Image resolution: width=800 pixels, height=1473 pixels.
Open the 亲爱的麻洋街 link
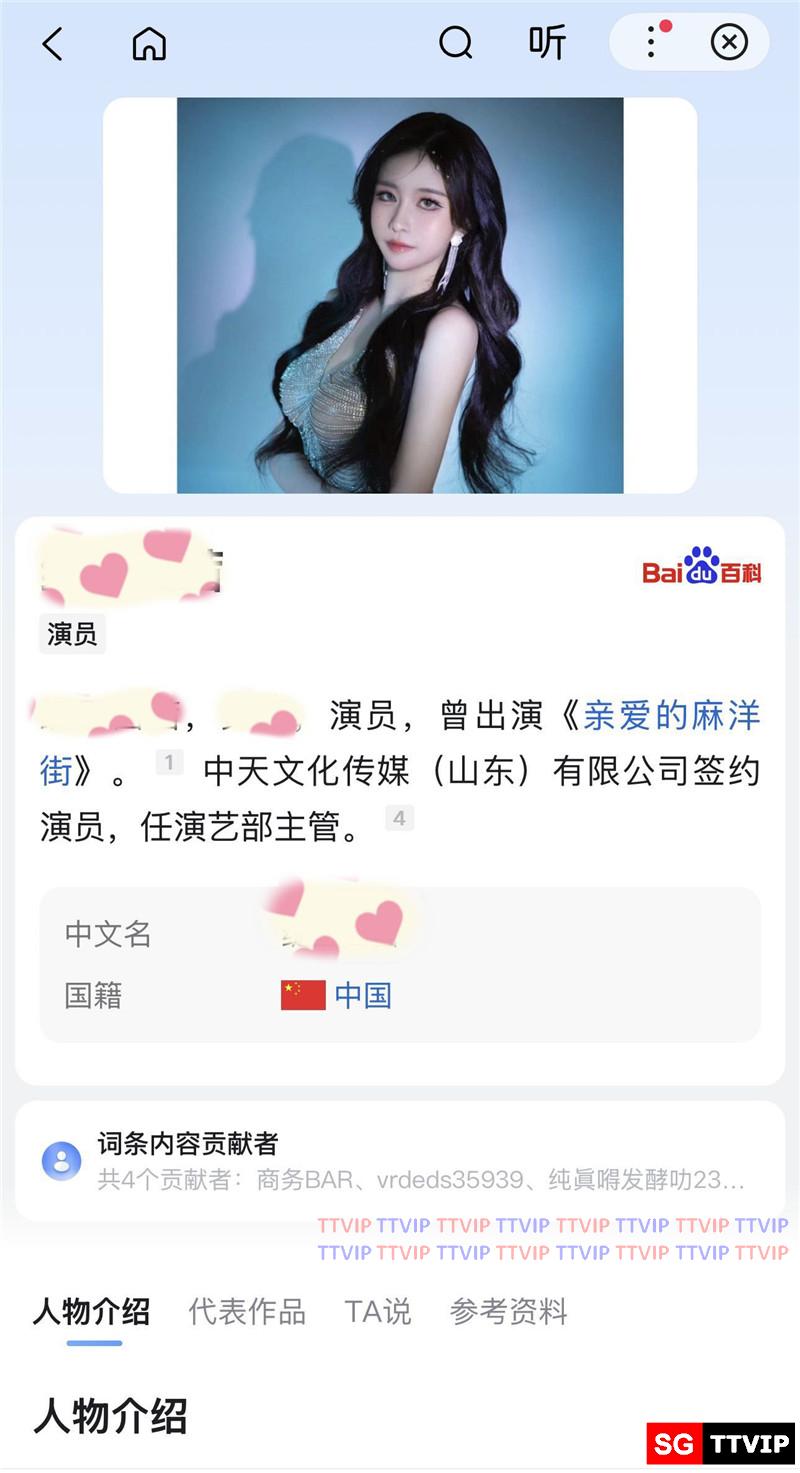tap(671, 716)
